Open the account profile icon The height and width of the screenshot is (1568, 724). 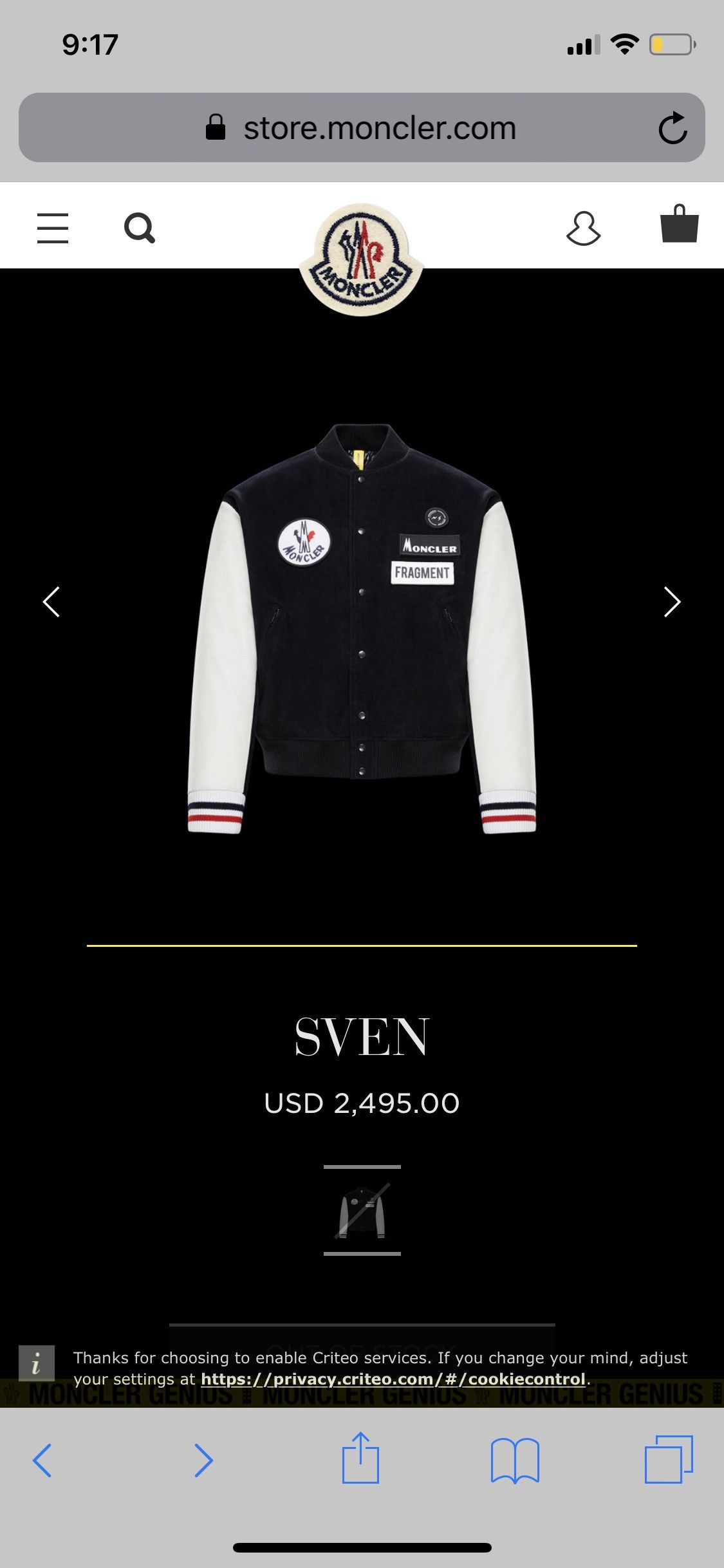[584, 229]
